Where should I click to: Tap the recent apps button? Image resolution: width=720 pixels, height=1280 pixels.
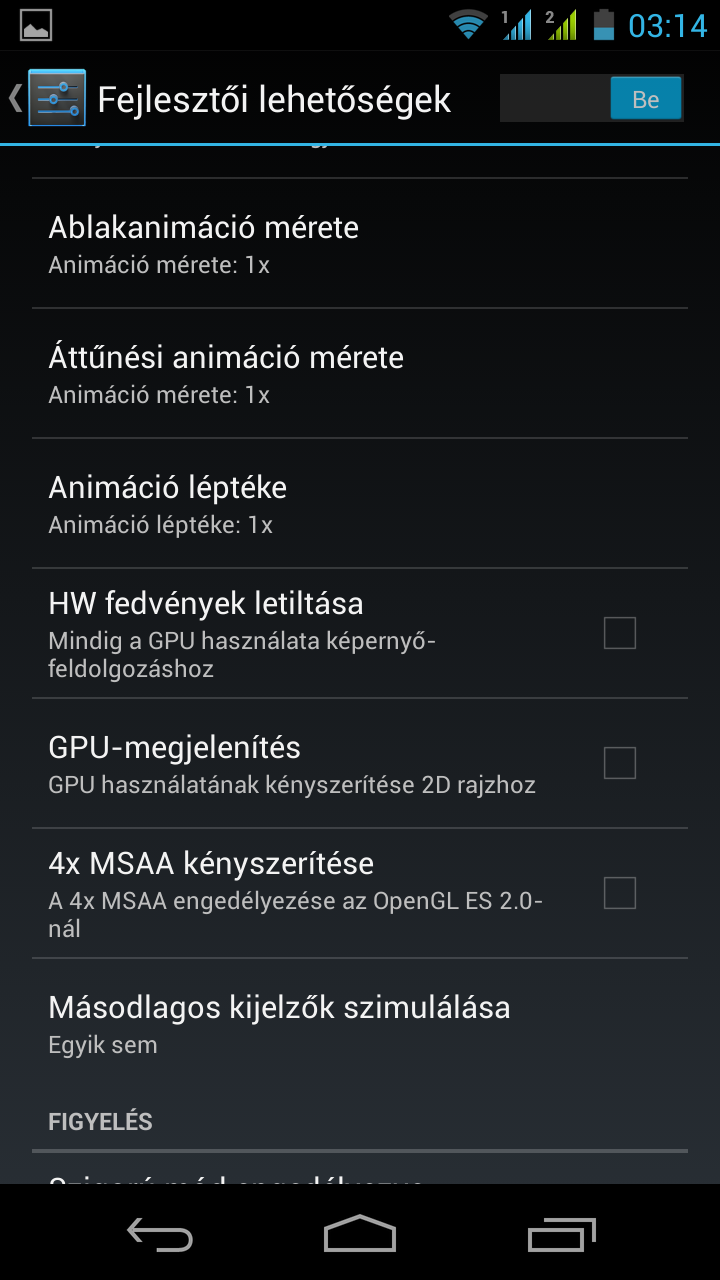click(562, 1235)
